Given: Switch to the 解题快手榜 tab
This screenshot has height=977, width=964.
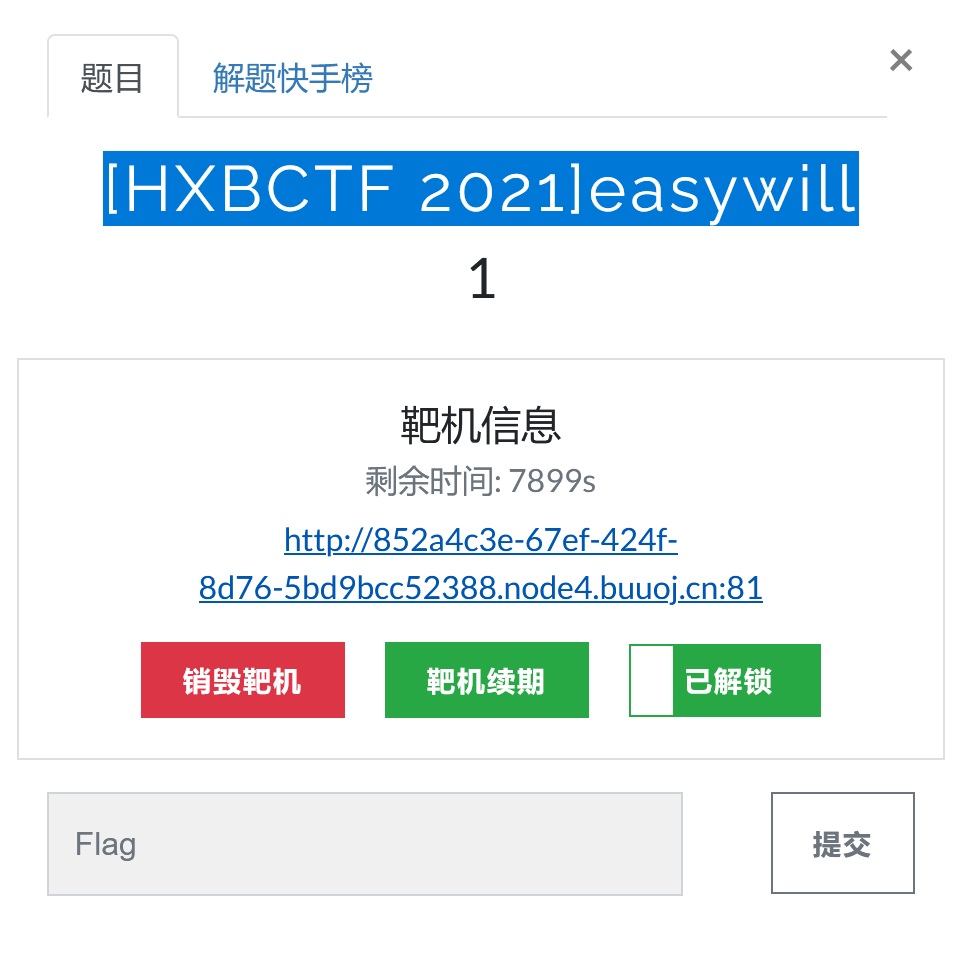Looking at the screenshot, I should pos(292,78).
